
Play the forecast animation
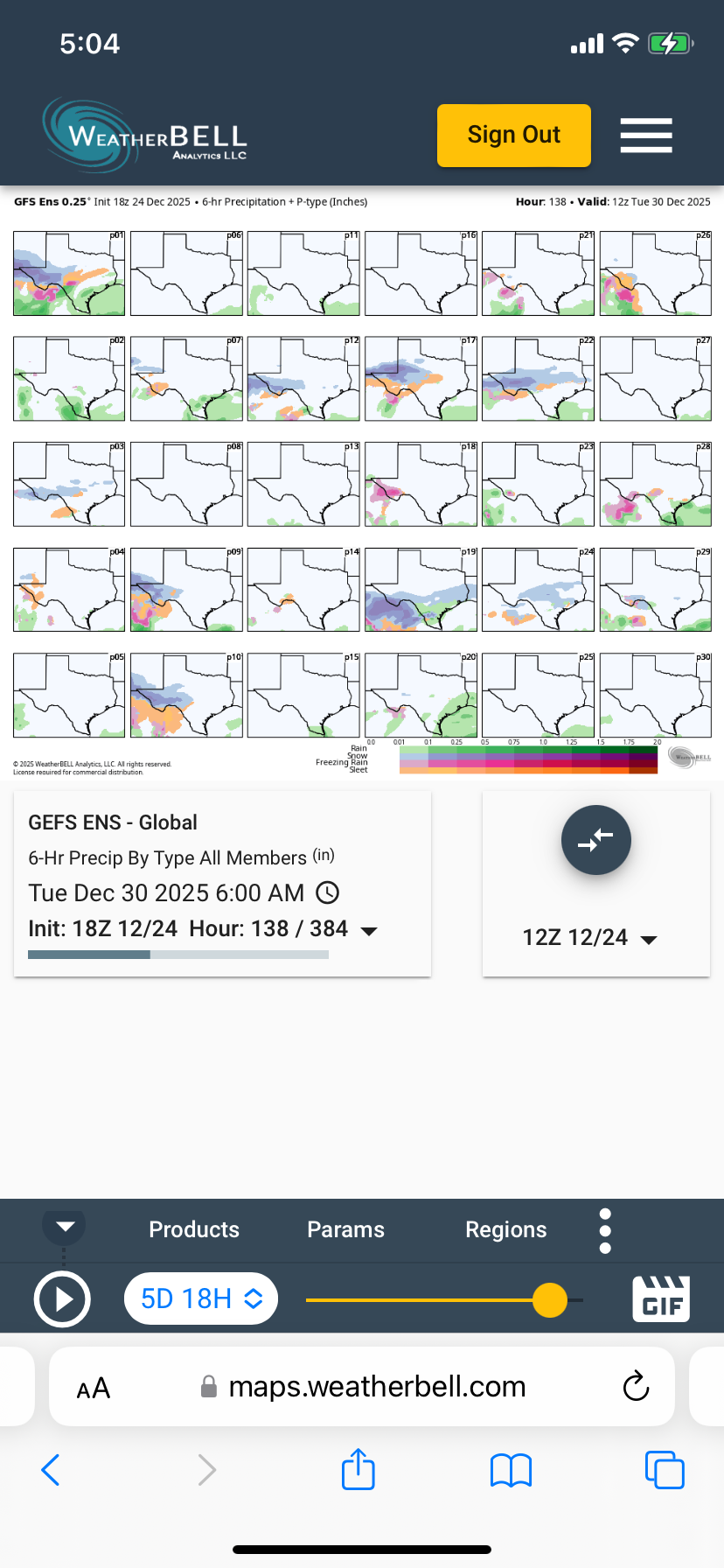tap(62, 1299)
